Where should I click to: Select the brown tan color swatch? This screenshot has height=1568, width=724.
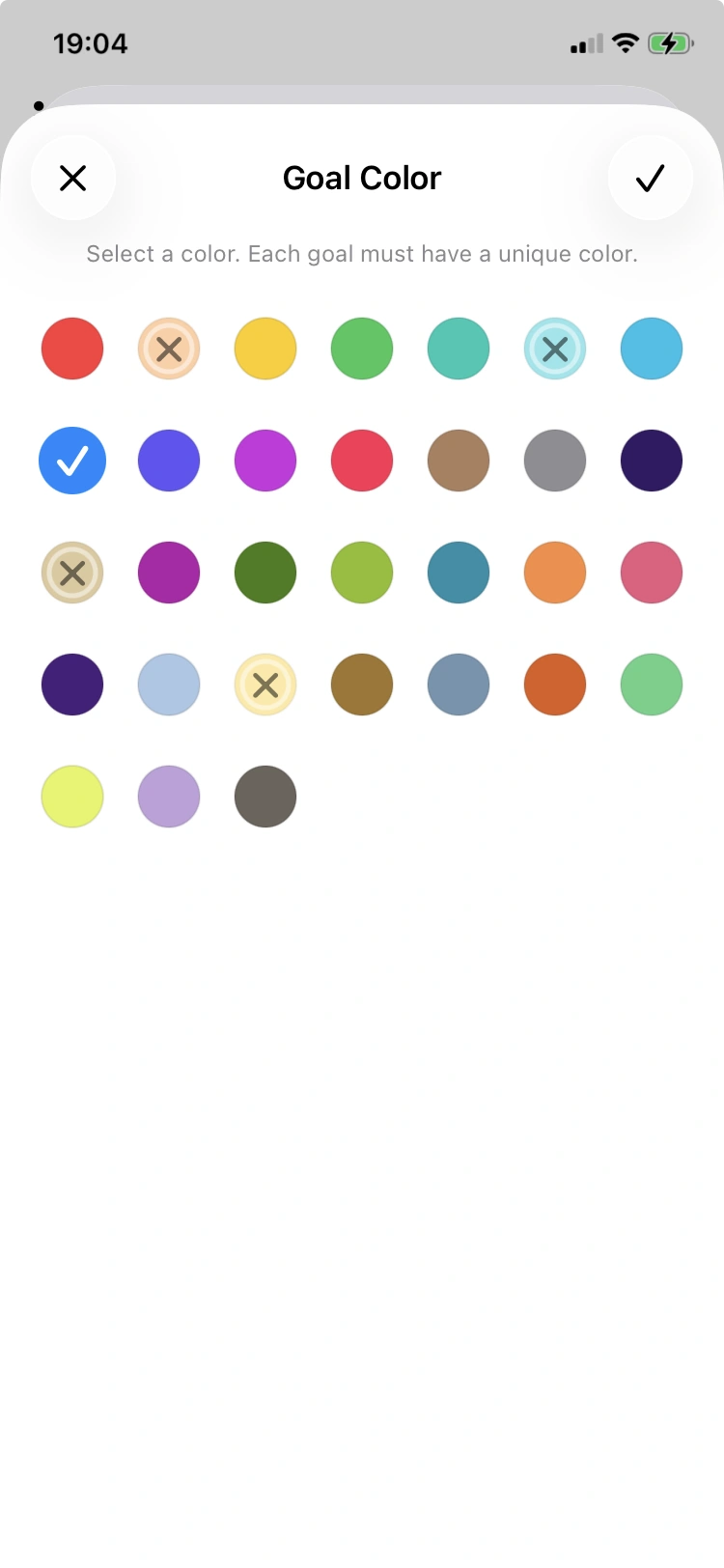click(x=458, y=461)
